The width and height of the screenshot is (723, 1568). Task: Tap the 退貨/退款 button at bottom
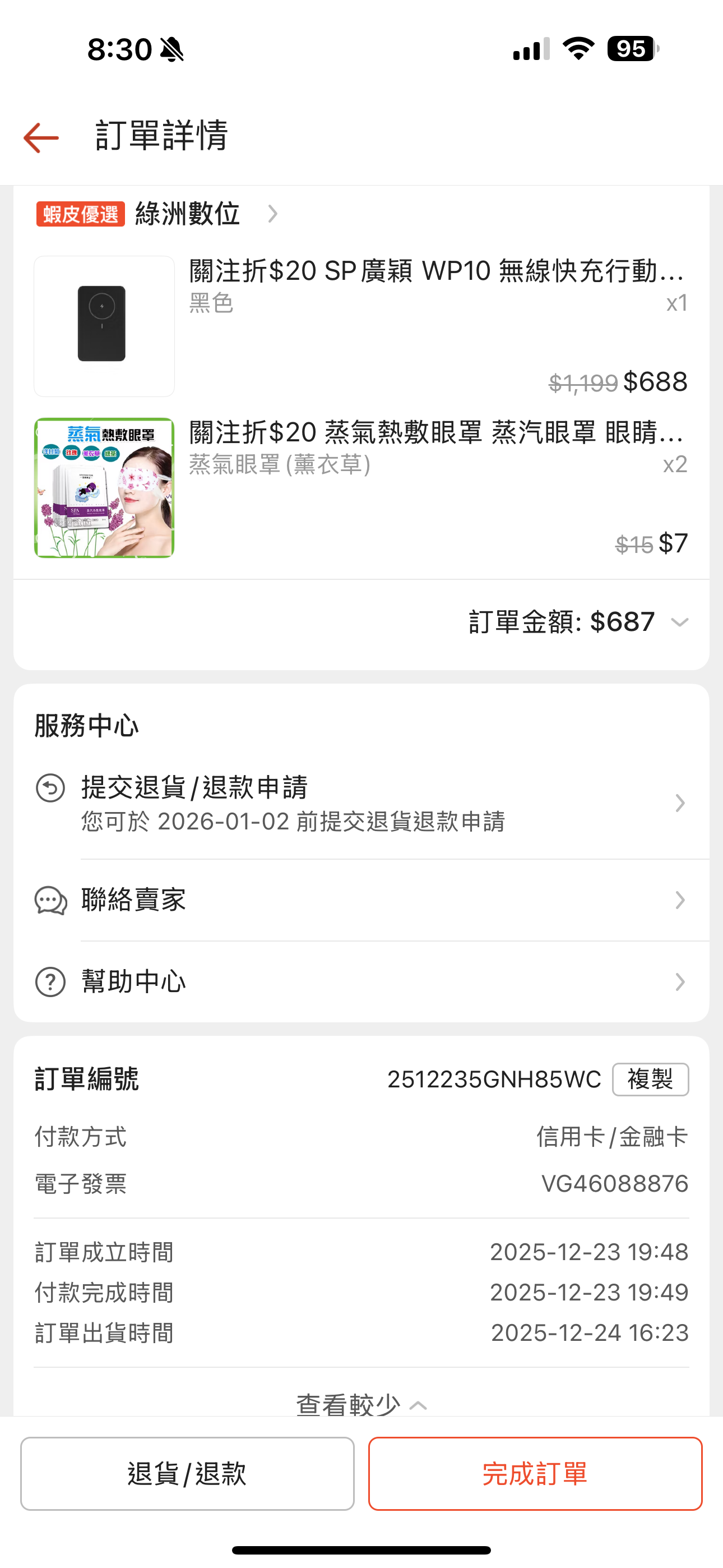(187, 1474)
